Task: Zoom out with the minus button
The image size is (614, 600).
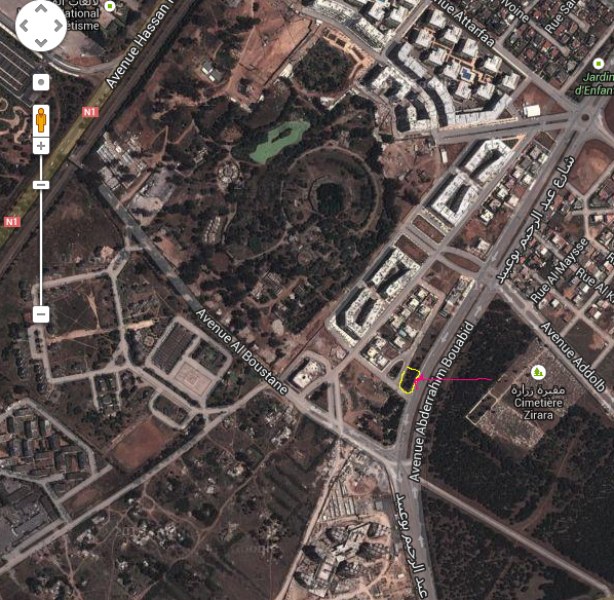Action: (41, 314)
